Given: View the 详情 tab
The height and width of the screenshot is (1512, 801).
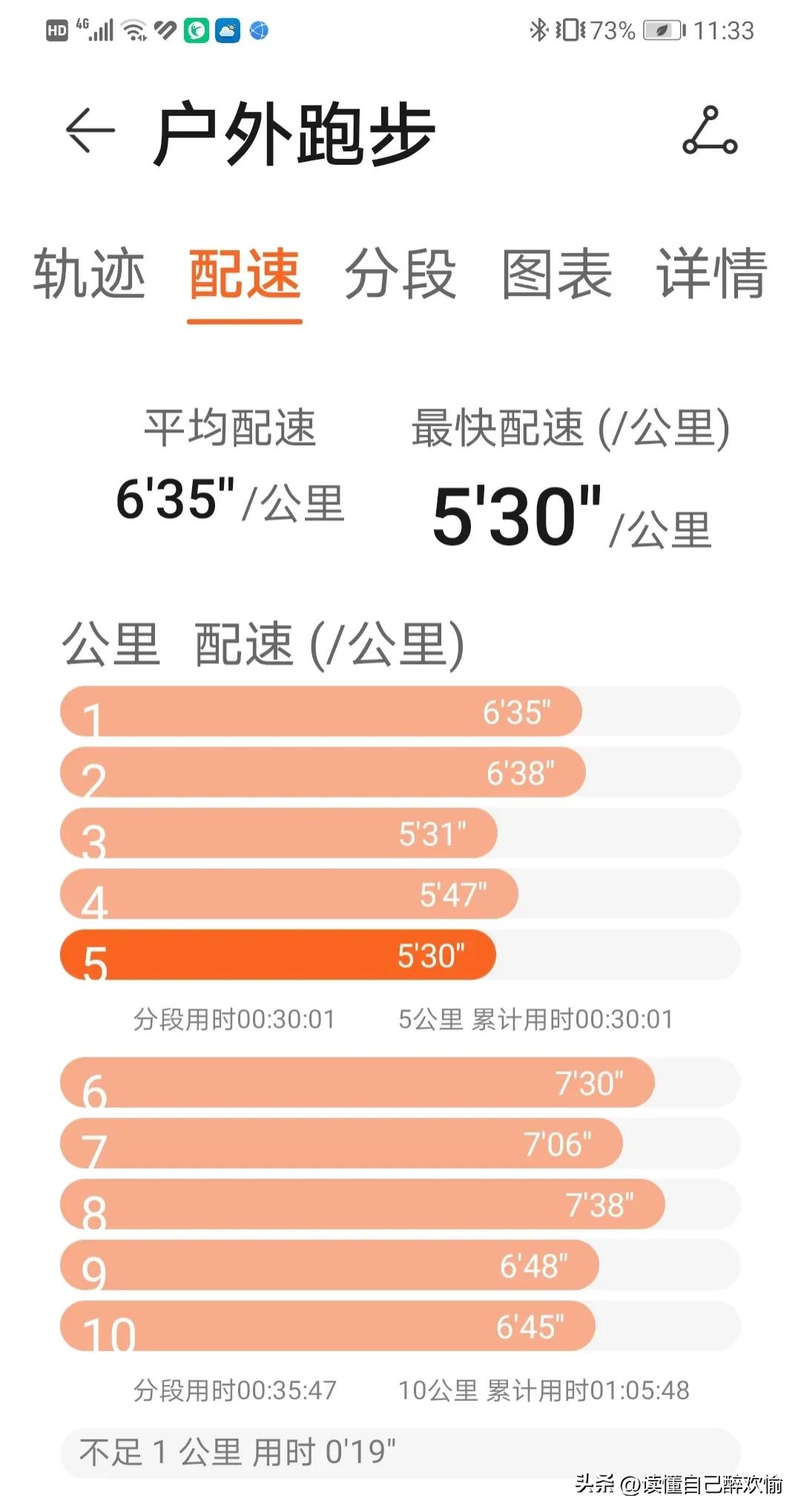Looking at the screenshot, I should click(712, 274).
